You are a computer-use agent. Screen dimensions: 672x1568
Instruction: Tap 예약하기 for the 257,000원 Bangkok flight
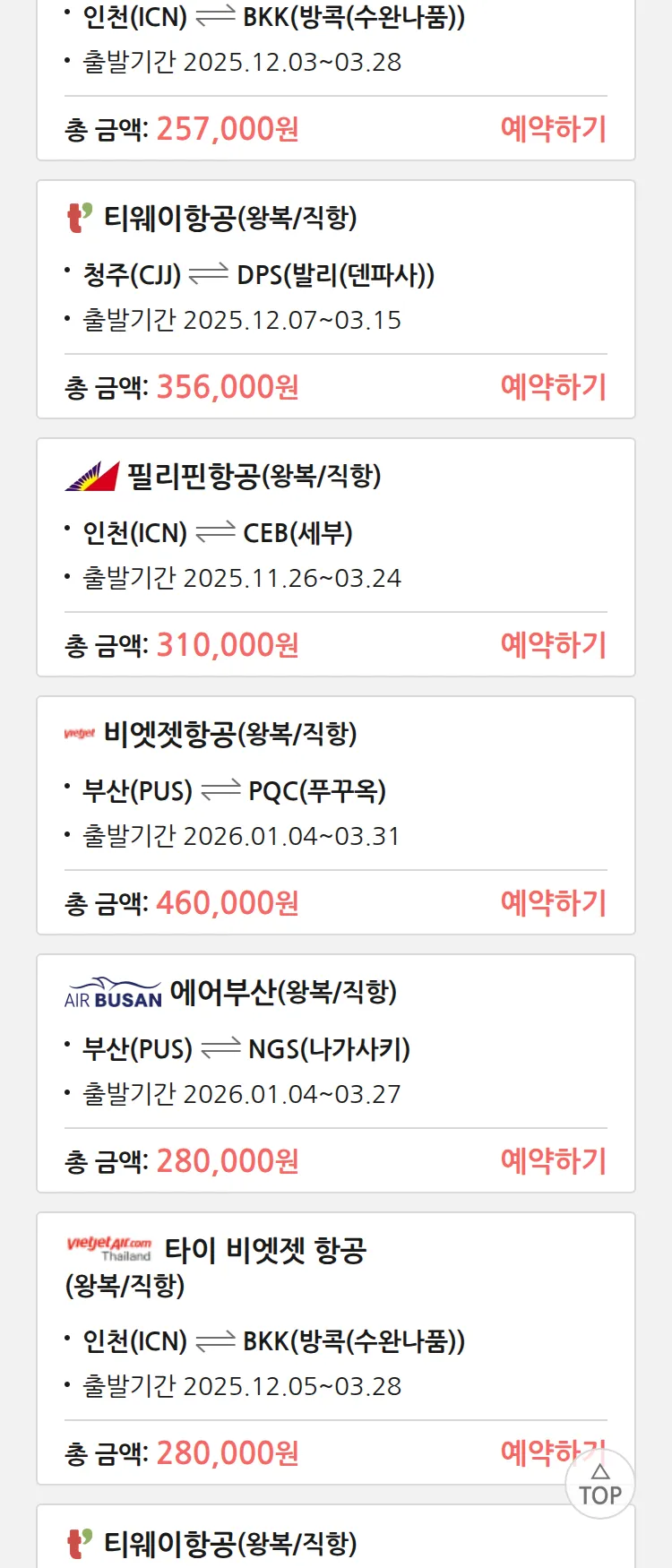553,129
